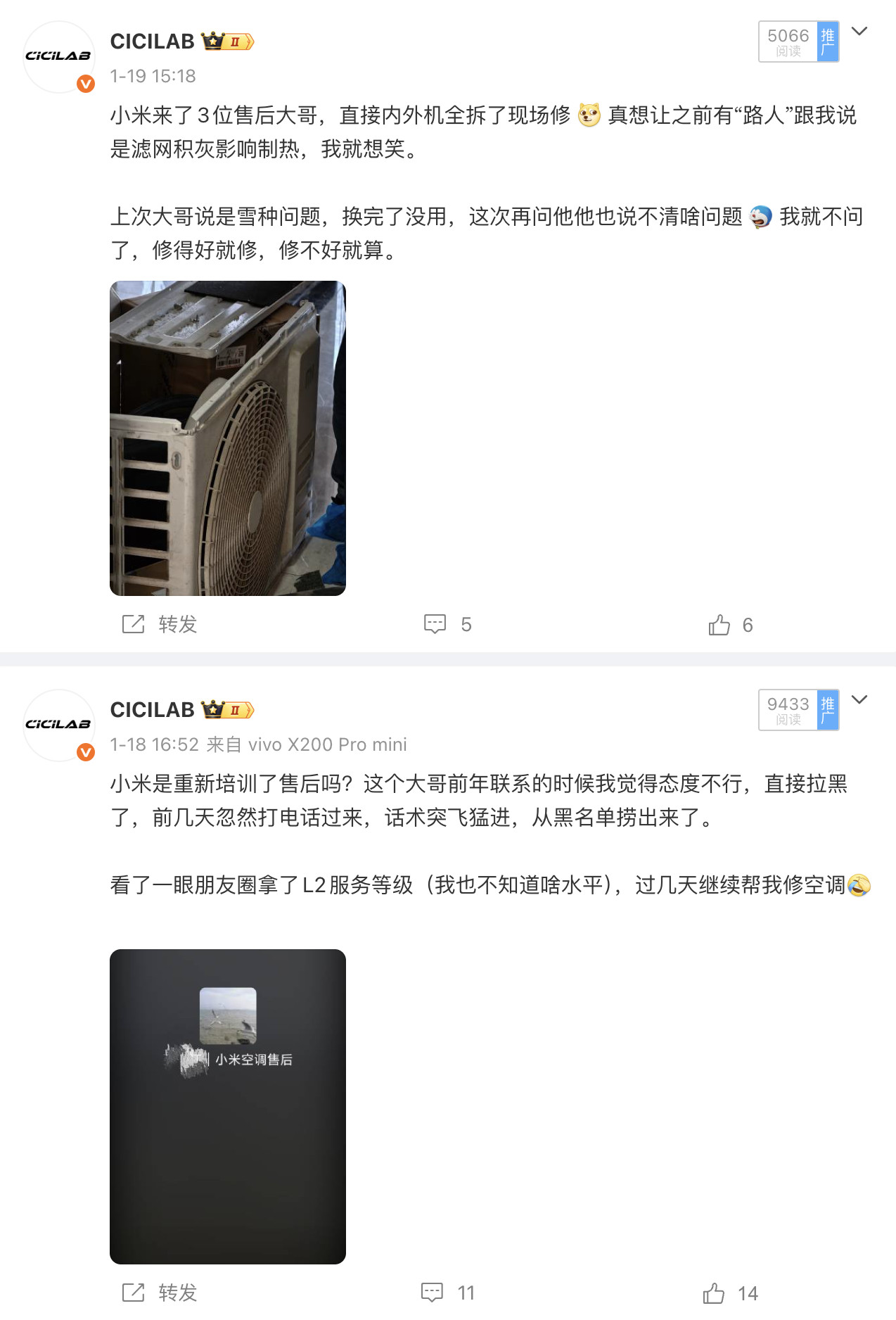Click the 推广 promotion tag on first post
Viewport: 896px width, 1320px height.
point(827,44)
